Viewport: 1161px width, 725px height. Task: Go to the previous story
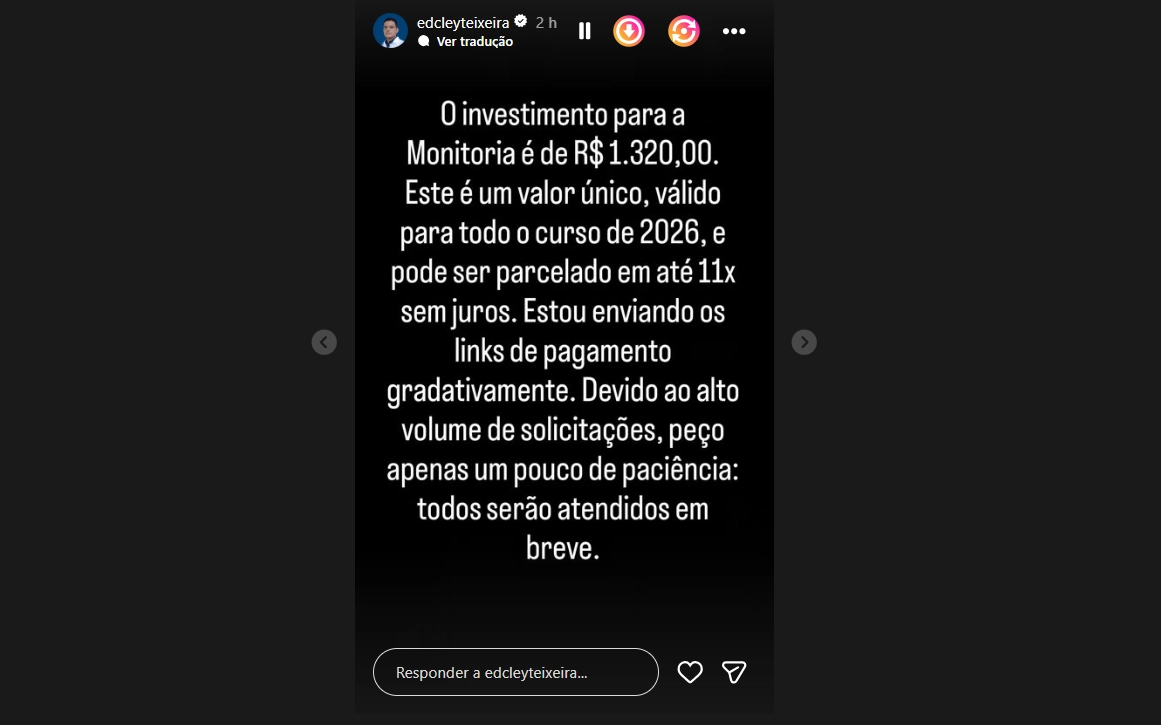(x=324, y=342)
